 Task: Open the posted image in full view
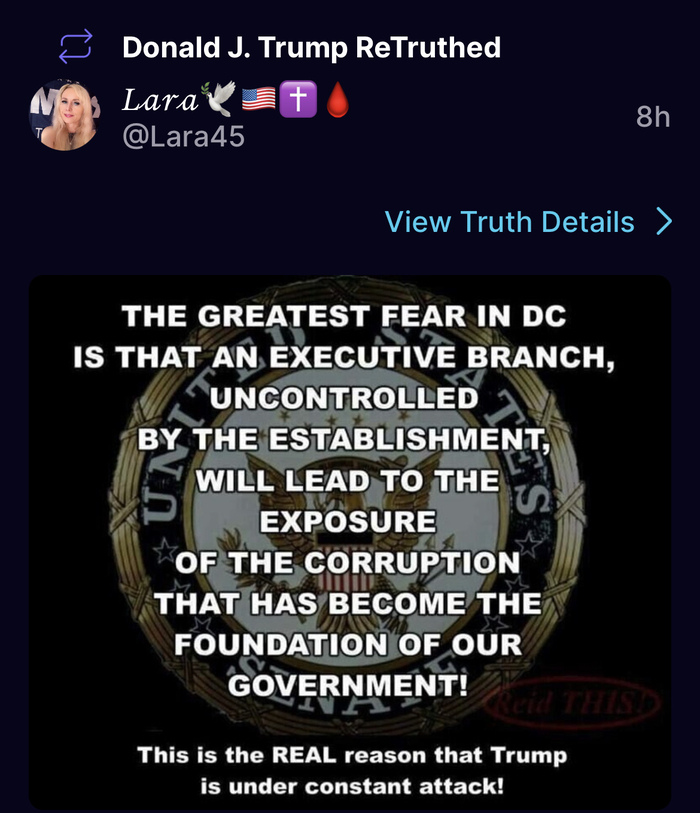349,540
